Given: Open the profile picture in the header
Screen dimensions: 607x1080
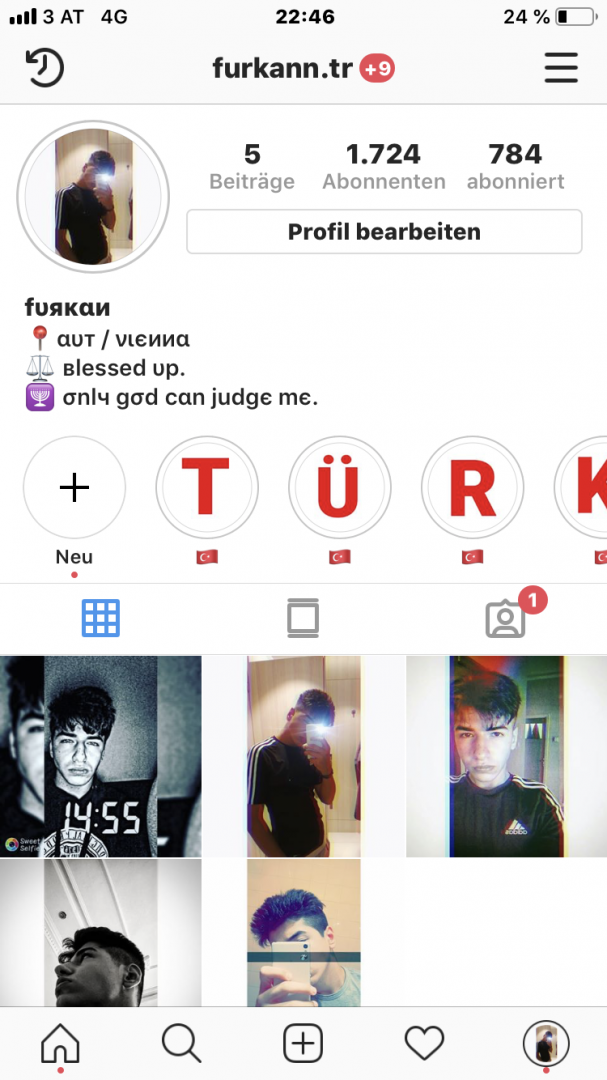Looking at the screenshot, I should coord(93,197).
